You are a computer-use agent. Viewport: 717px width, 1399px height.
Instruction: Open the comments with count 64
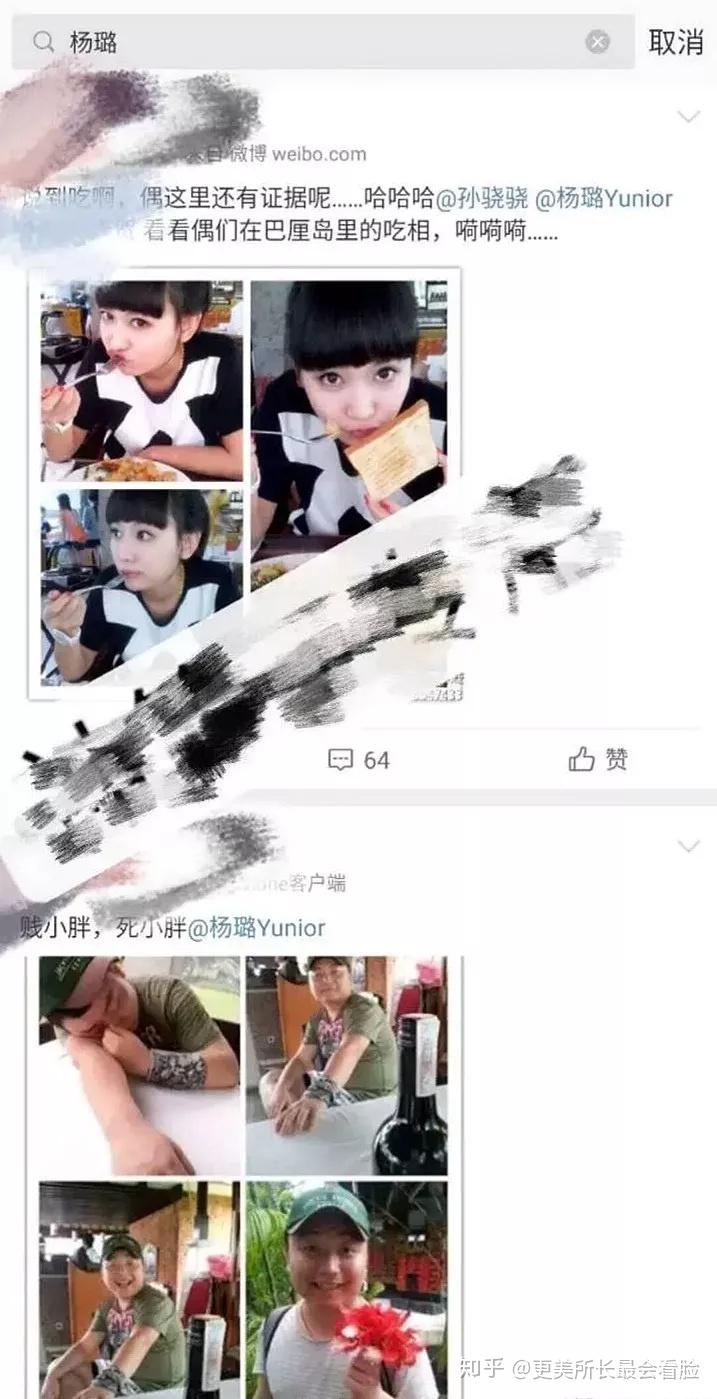(359, 760)
